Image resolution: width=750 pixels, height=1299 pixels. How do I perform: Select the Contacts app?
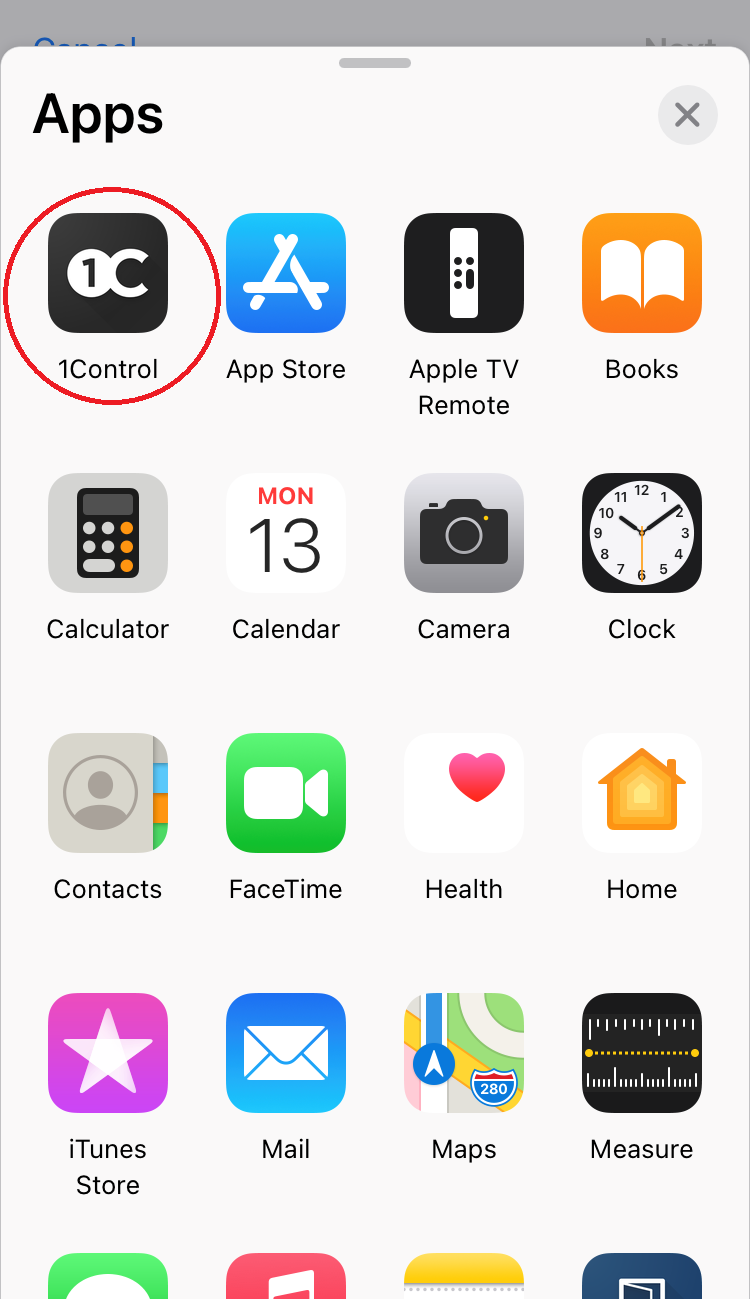108,793
